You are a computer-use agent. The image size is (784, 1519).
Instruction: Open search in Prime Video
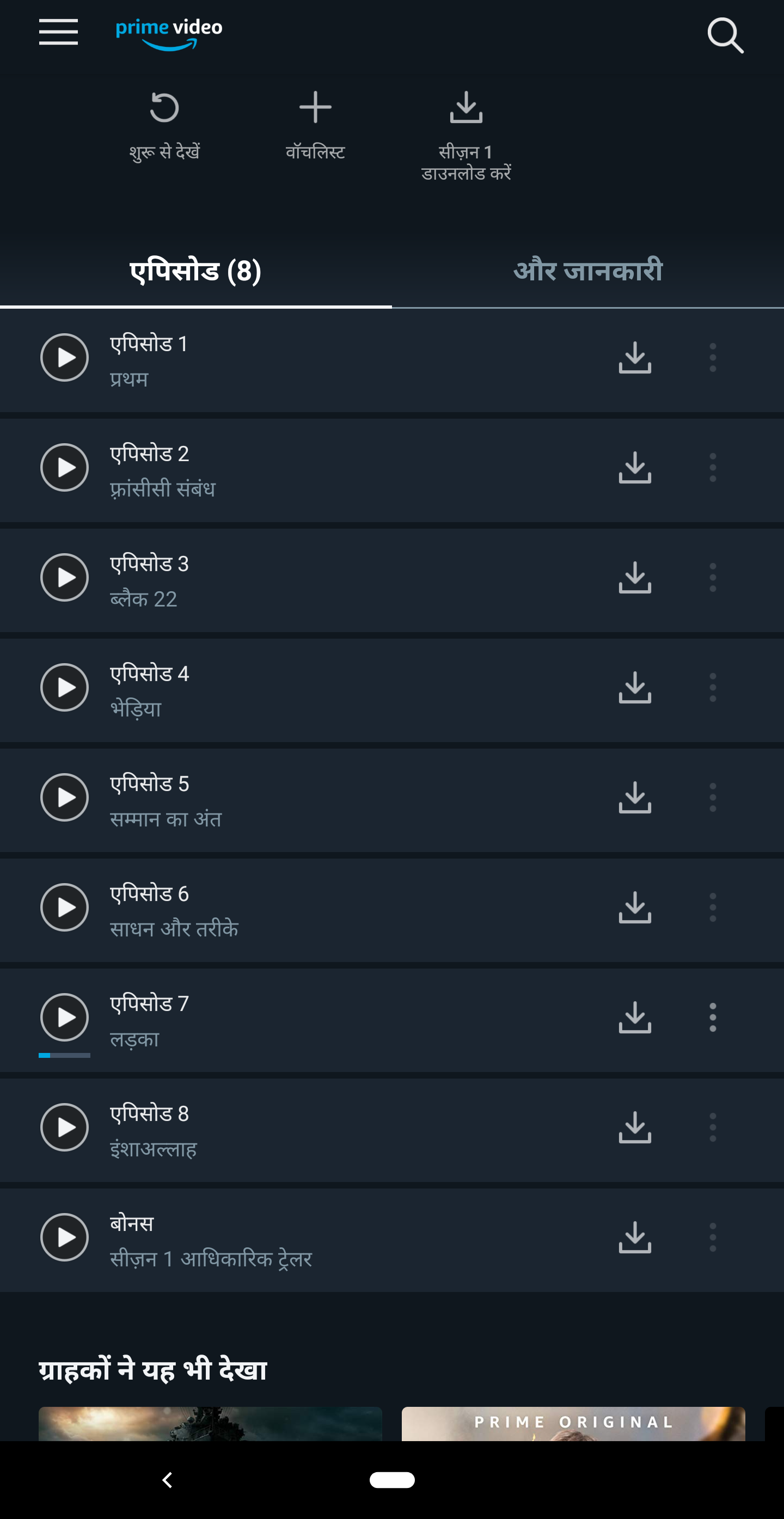[x=725, y=35]
